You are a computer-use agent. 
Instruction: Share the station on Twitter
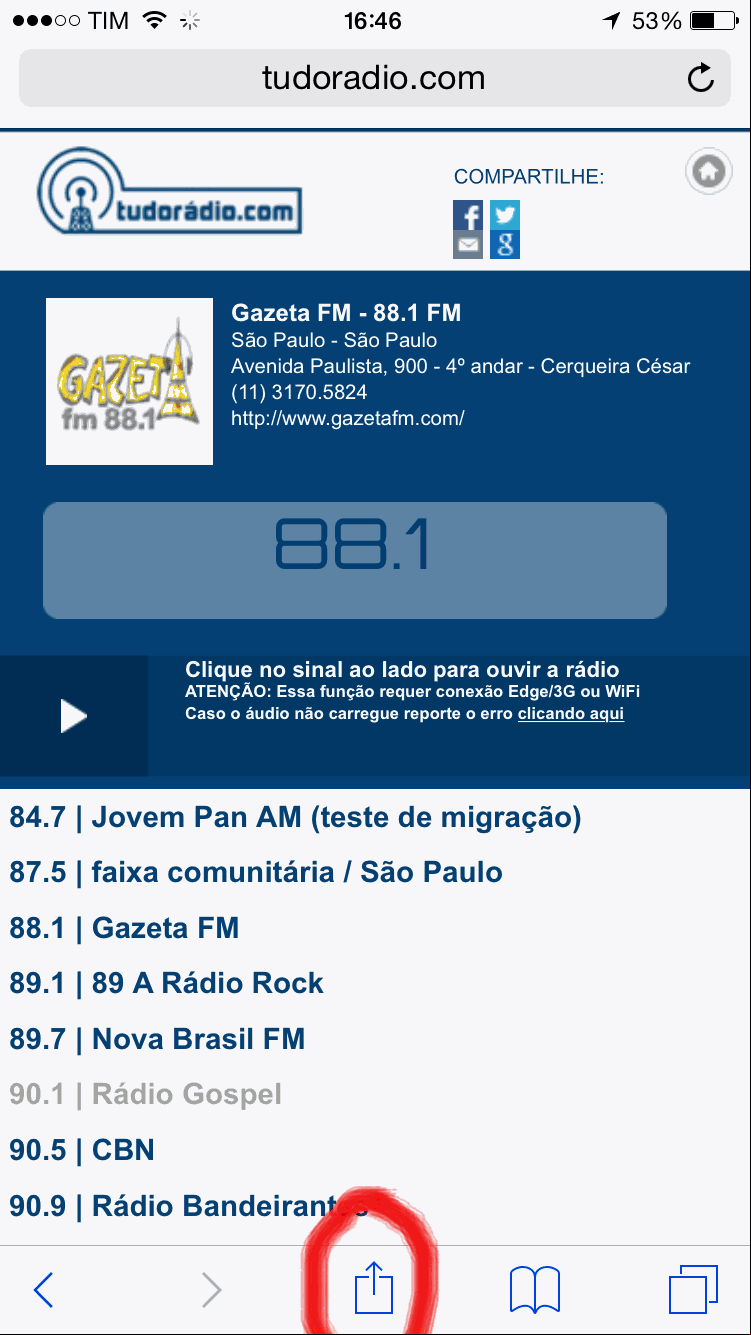(x=504, y=215)
